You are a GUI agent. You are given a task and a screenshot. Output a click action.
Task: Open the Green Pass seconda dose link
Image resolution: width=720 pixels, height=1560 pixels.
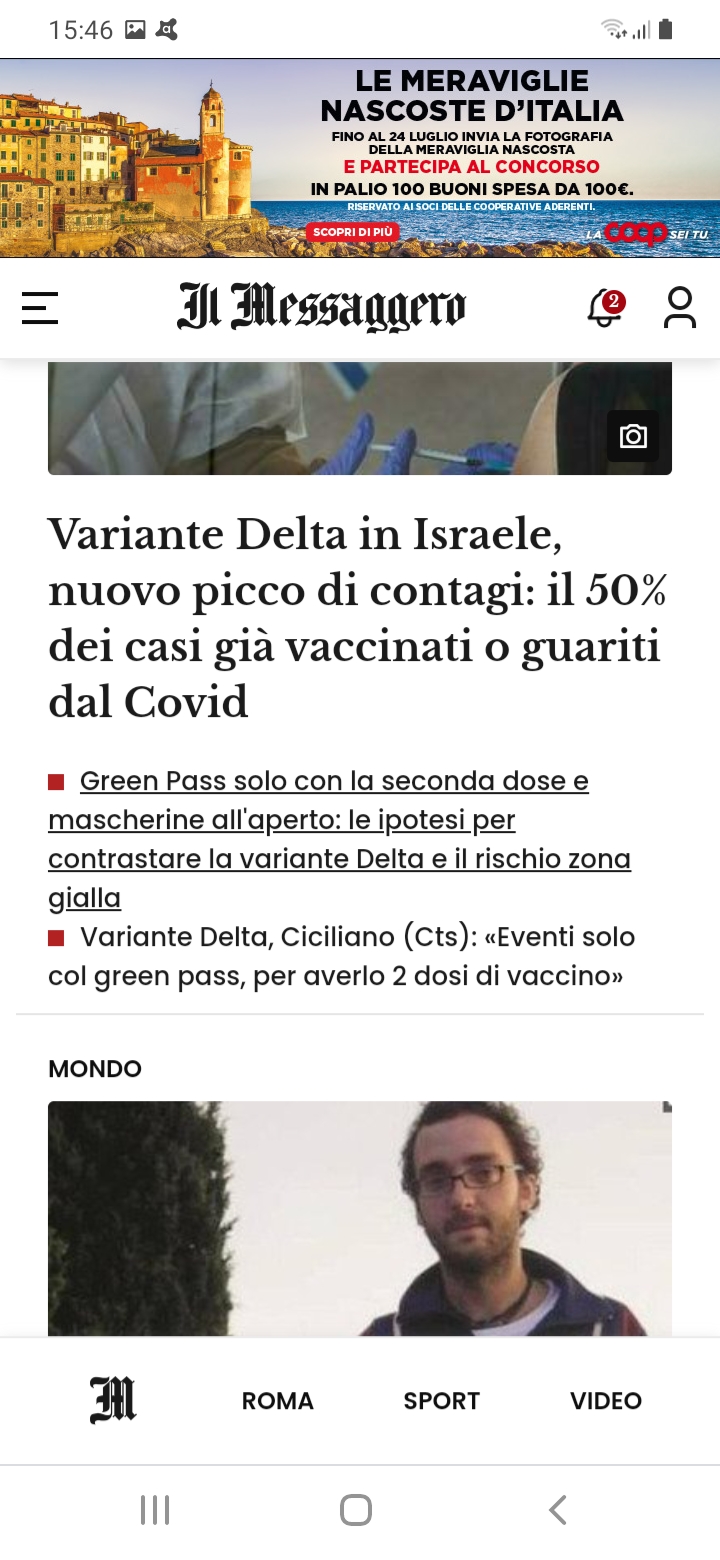click(339, 839)
